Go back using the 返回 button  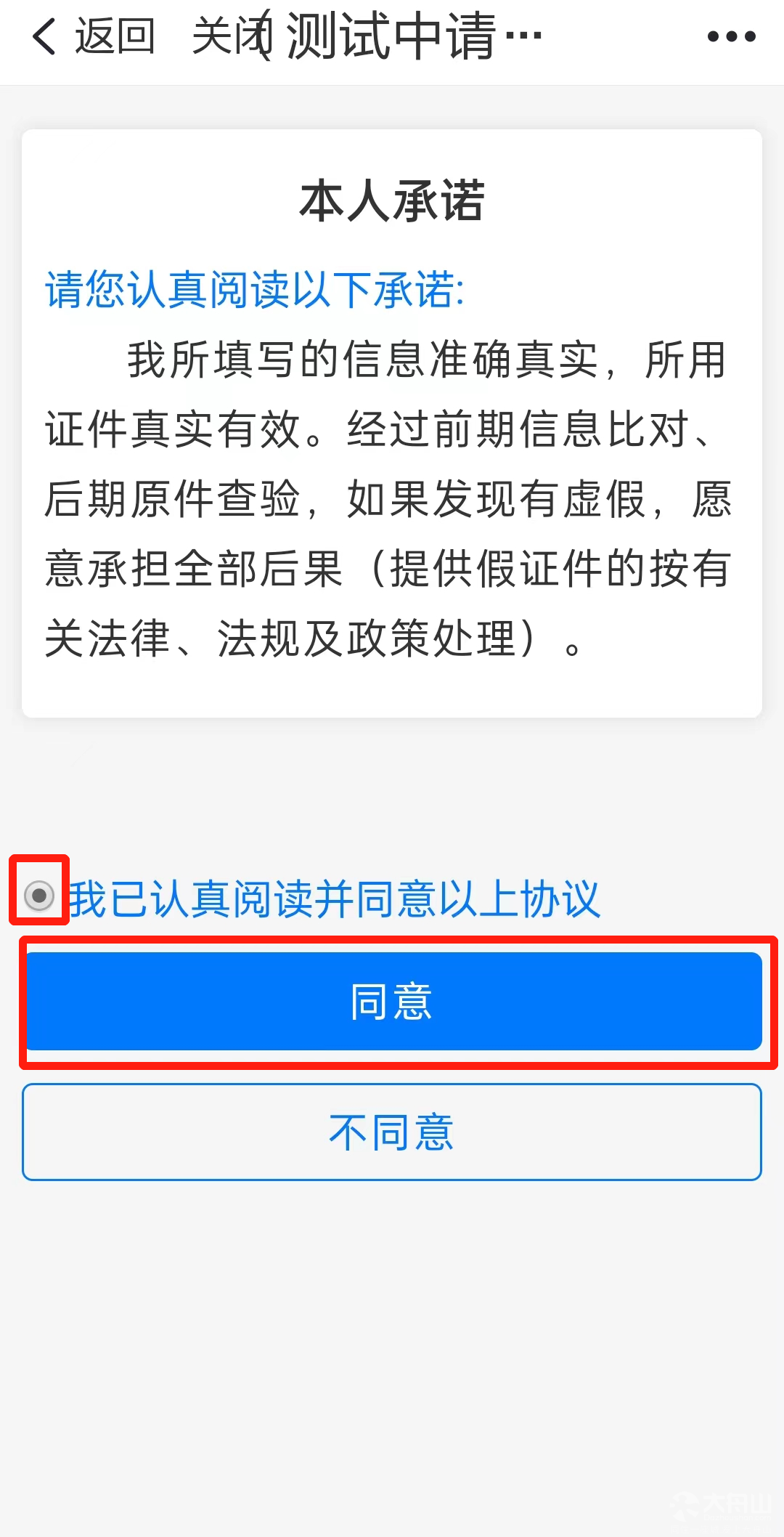94,36
